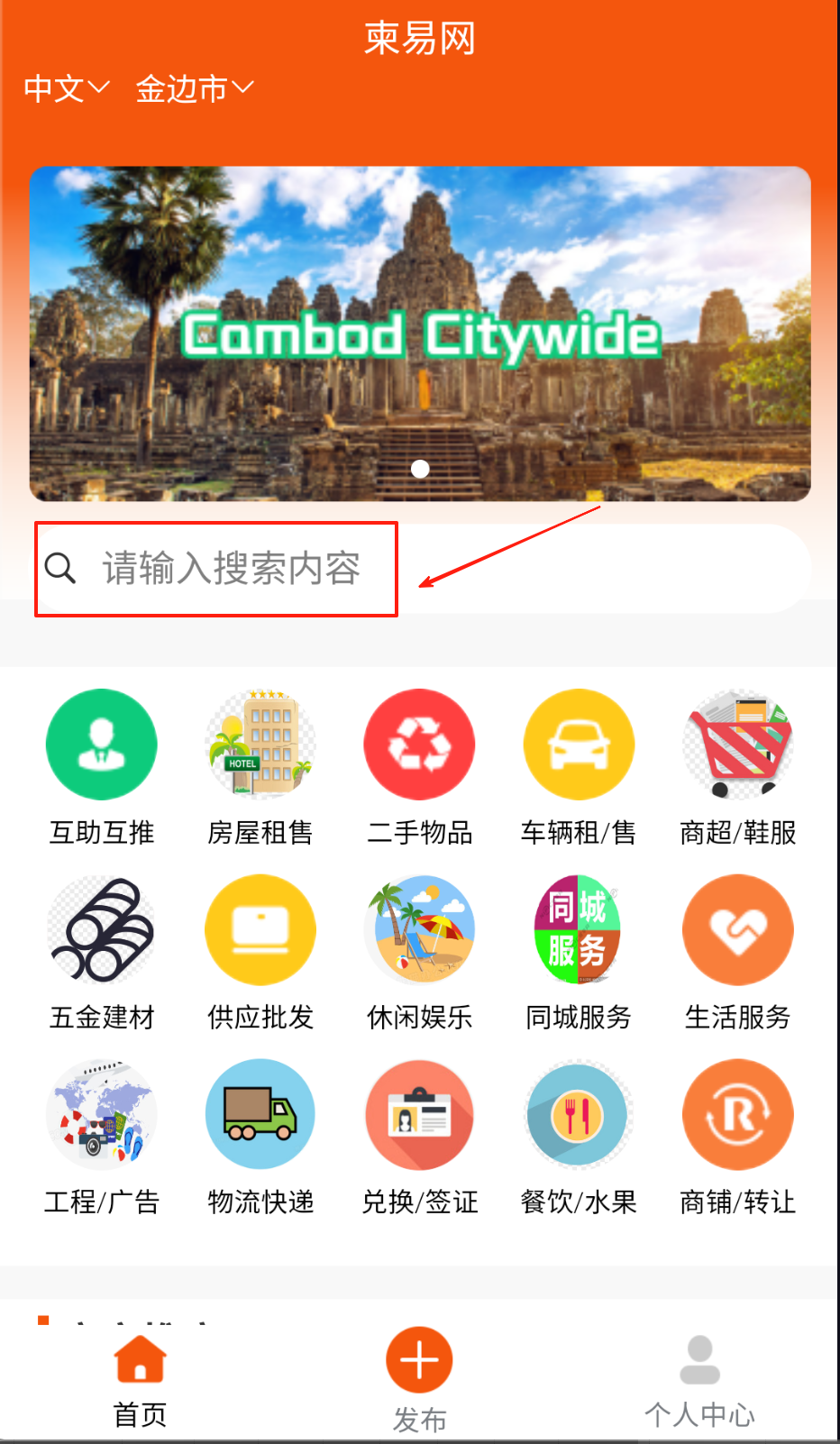Open the 工程/广告 category

pyautogui.click(x=102, y=1115)
